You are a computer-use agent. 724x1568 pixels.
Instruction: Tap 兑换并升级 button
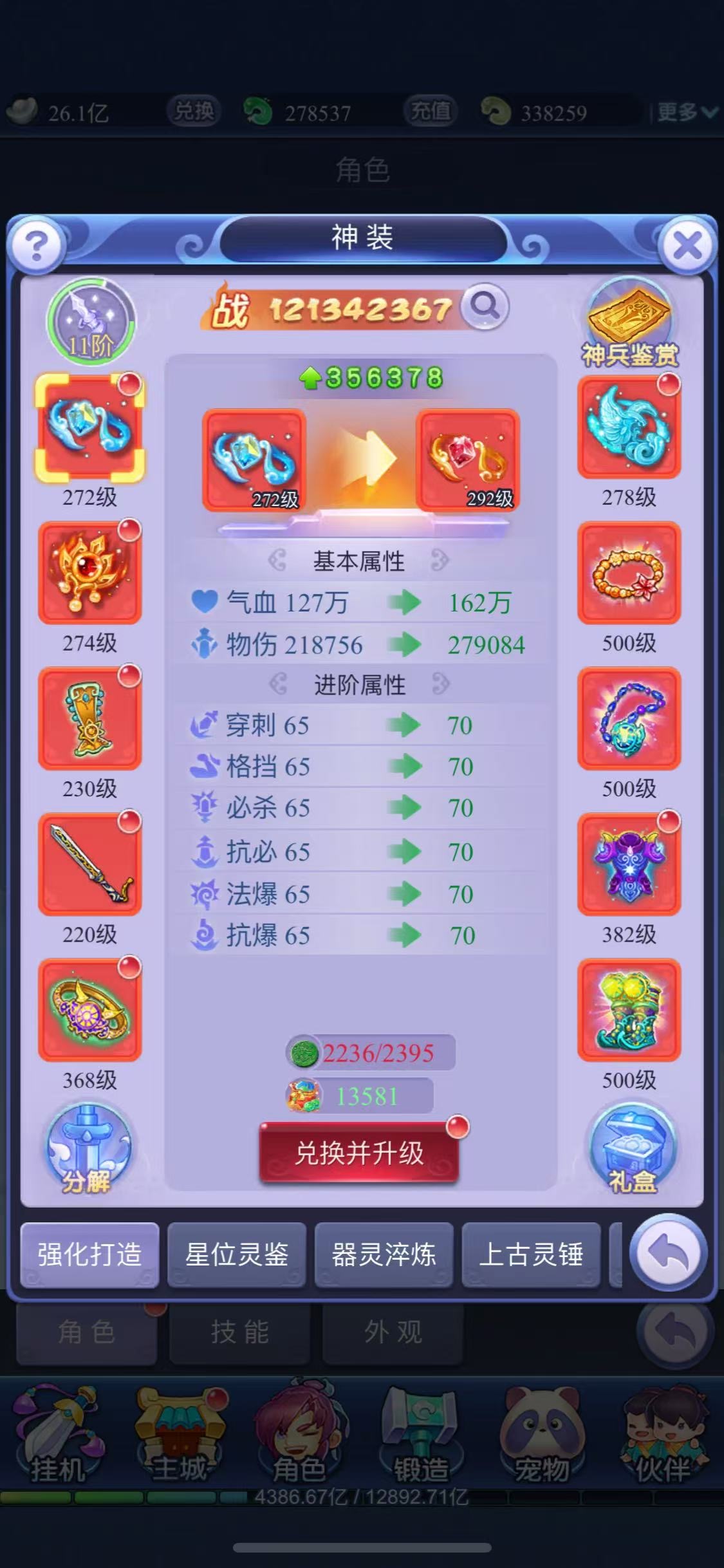tap(359, 1153)
